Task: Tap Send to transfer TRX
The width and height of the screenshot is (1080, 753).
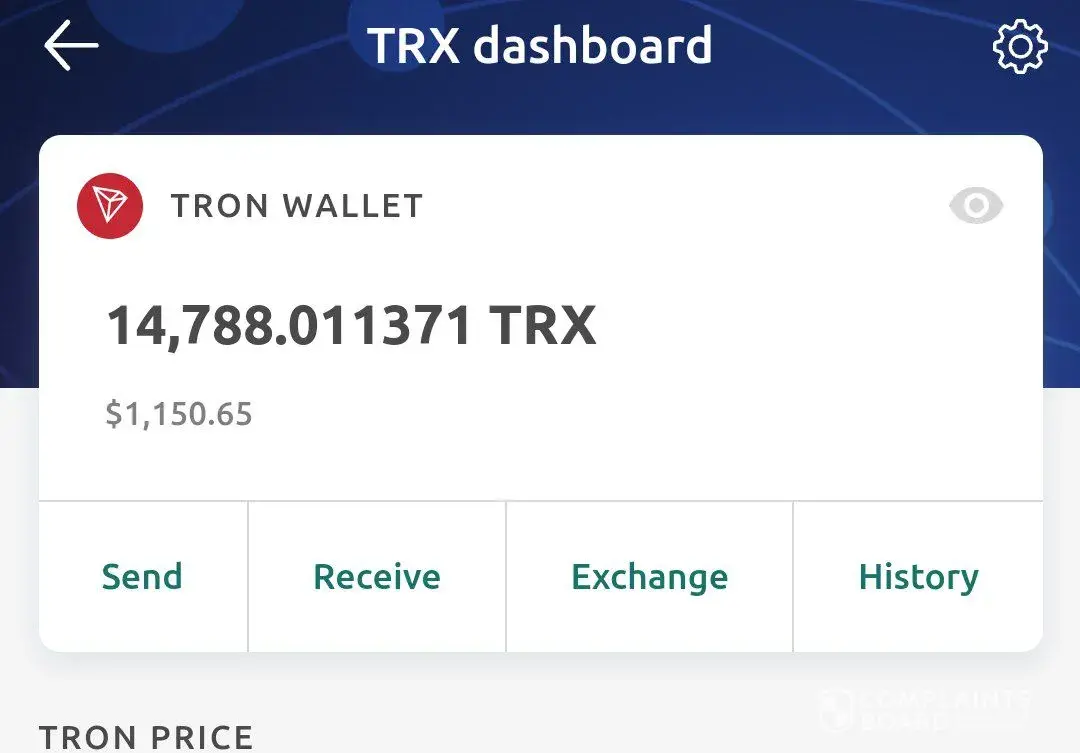Action: [x=142, y=577]
